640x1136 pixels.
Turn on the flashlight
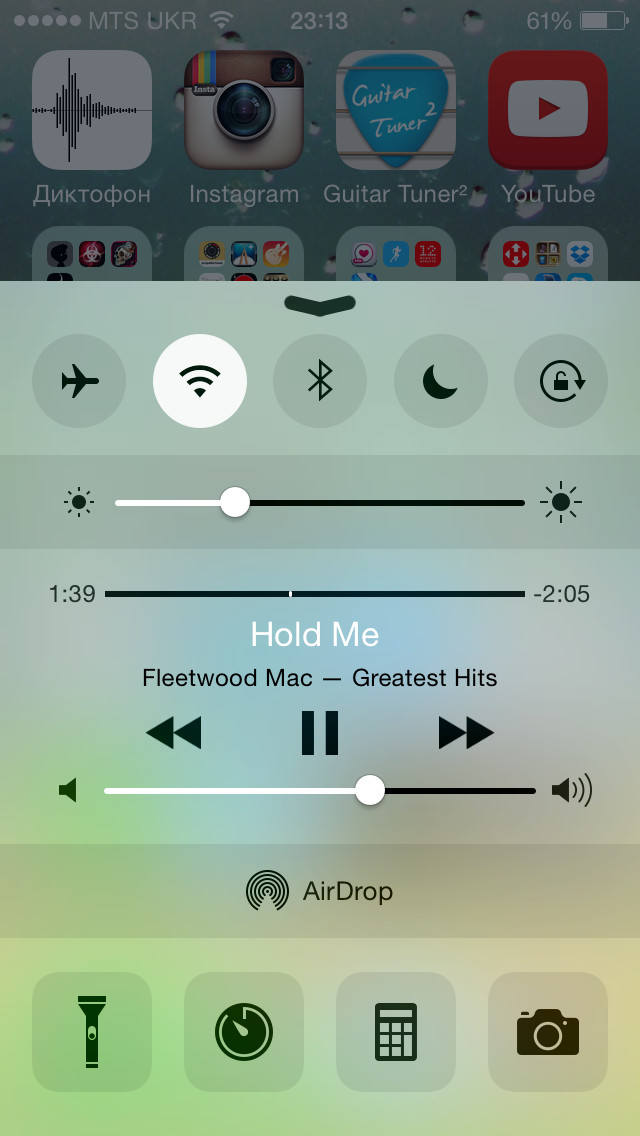92,1032
